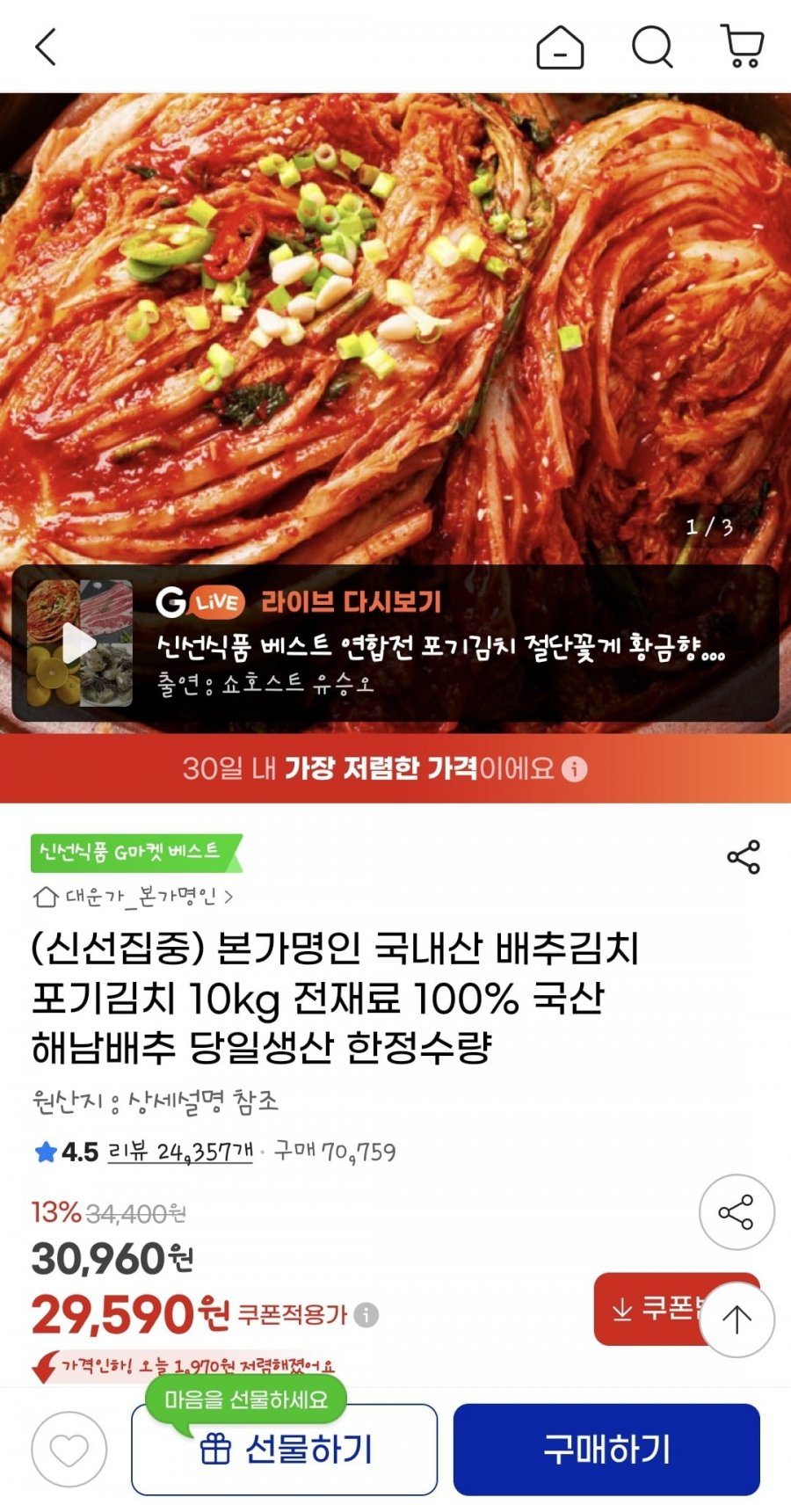Share the product via the icon beside 신선식품 badge
This screenshot has height=1512, width=791.
[x=744, y=857]
